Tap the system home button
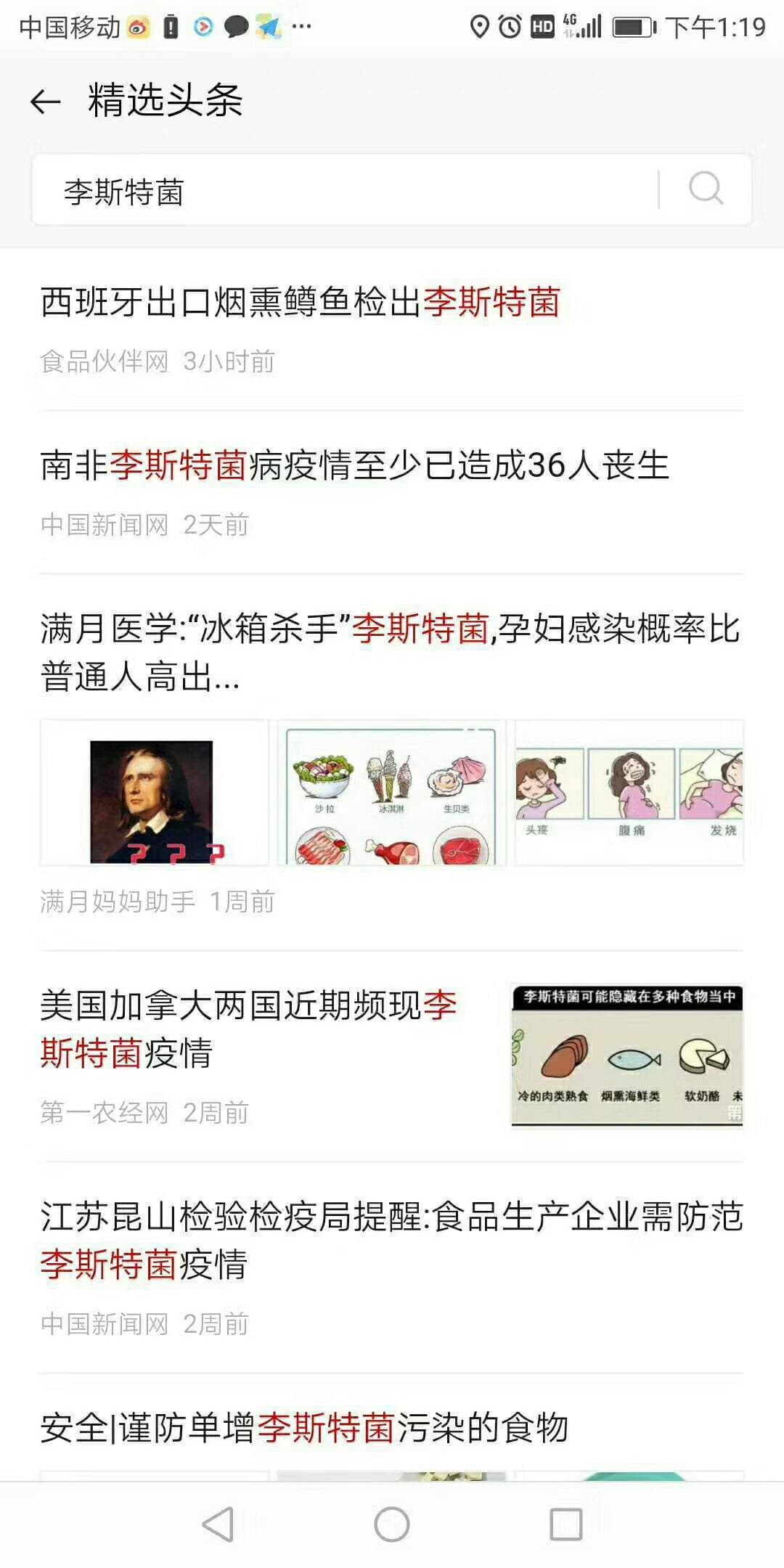The height and width of the screenshot is (1568, 784). pyautogui.click(x=392, y=1524)
